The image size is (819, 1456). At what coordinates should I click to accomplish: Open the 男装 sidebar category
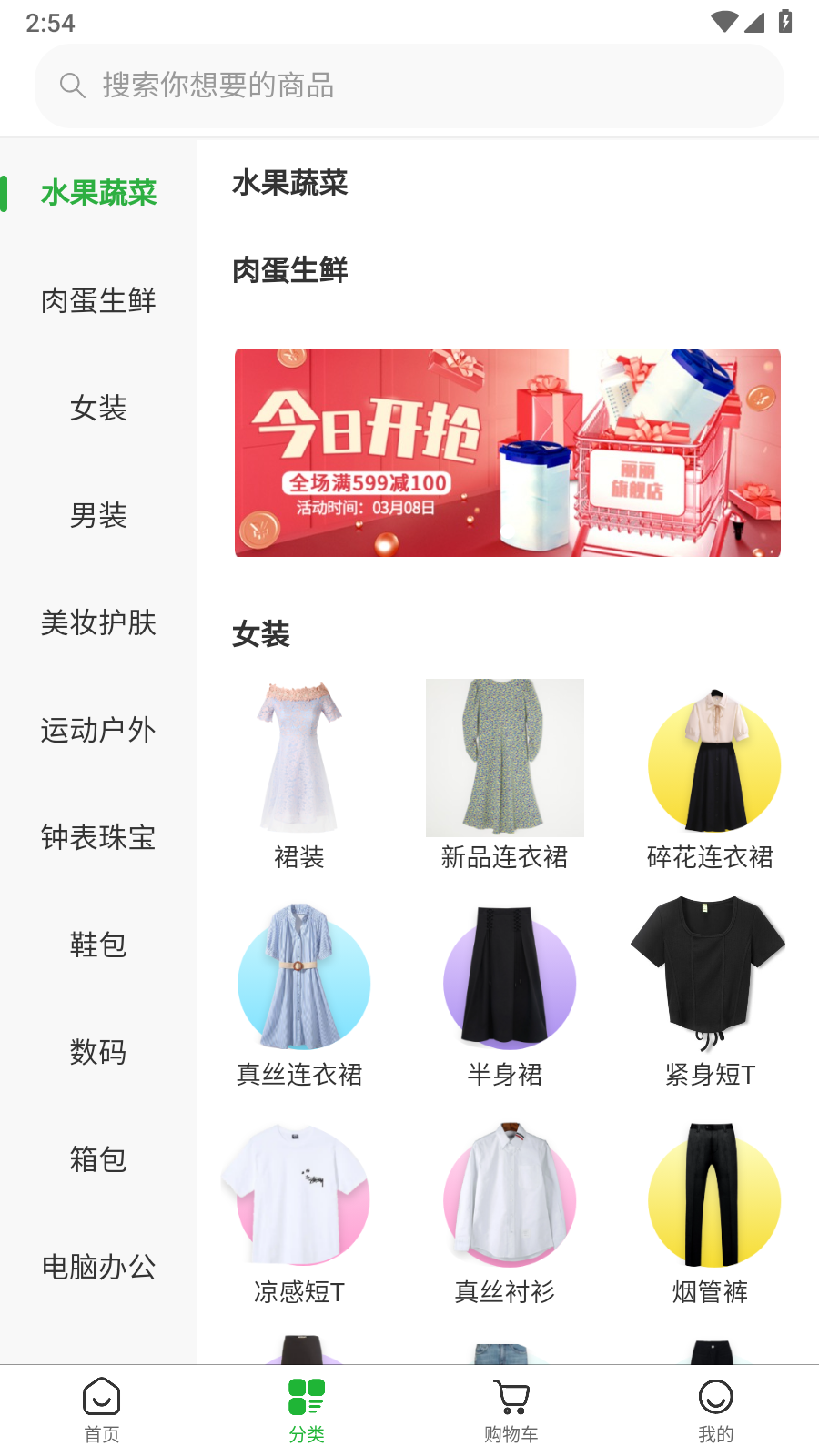[x=98, y=516]
